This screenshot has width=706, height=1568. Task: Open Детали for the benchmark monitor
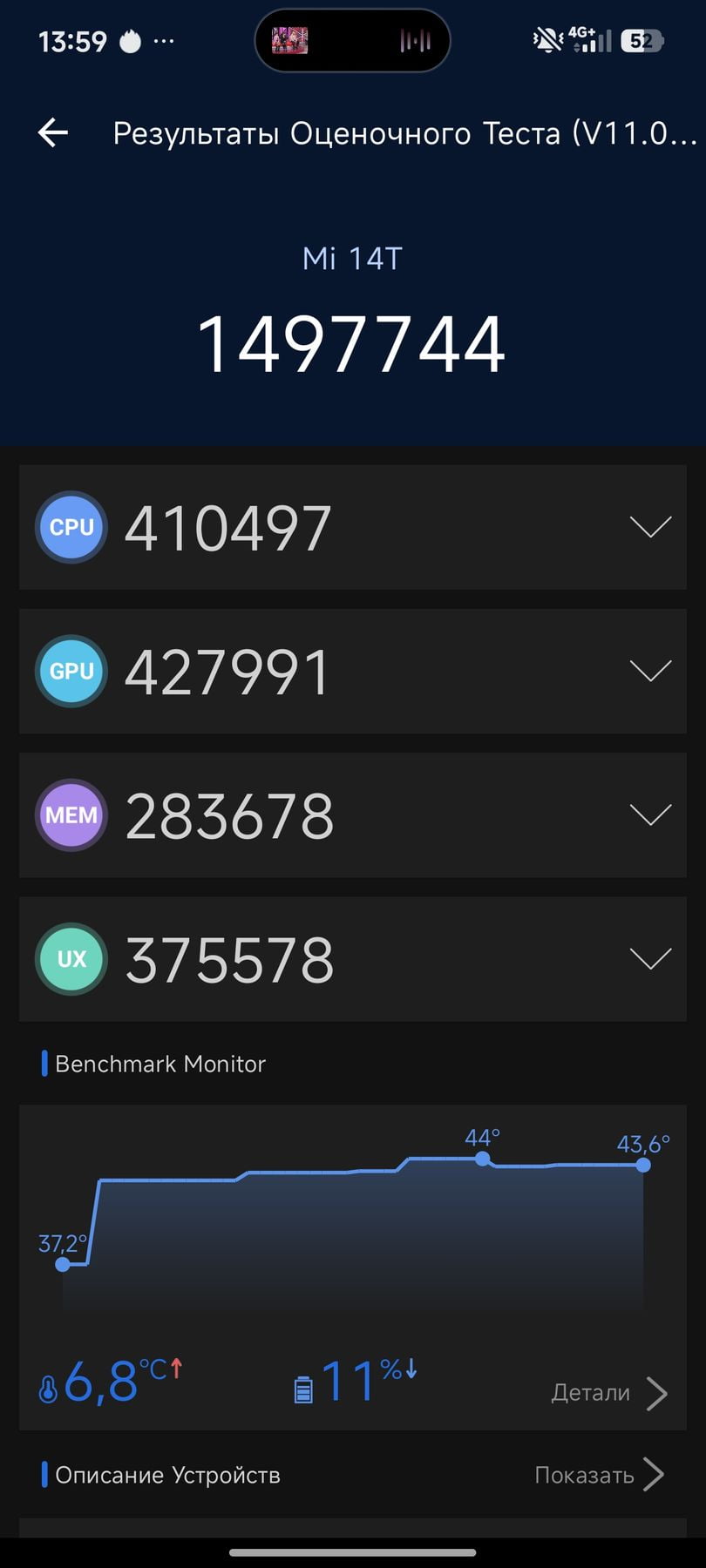[x=609, y=1393]
